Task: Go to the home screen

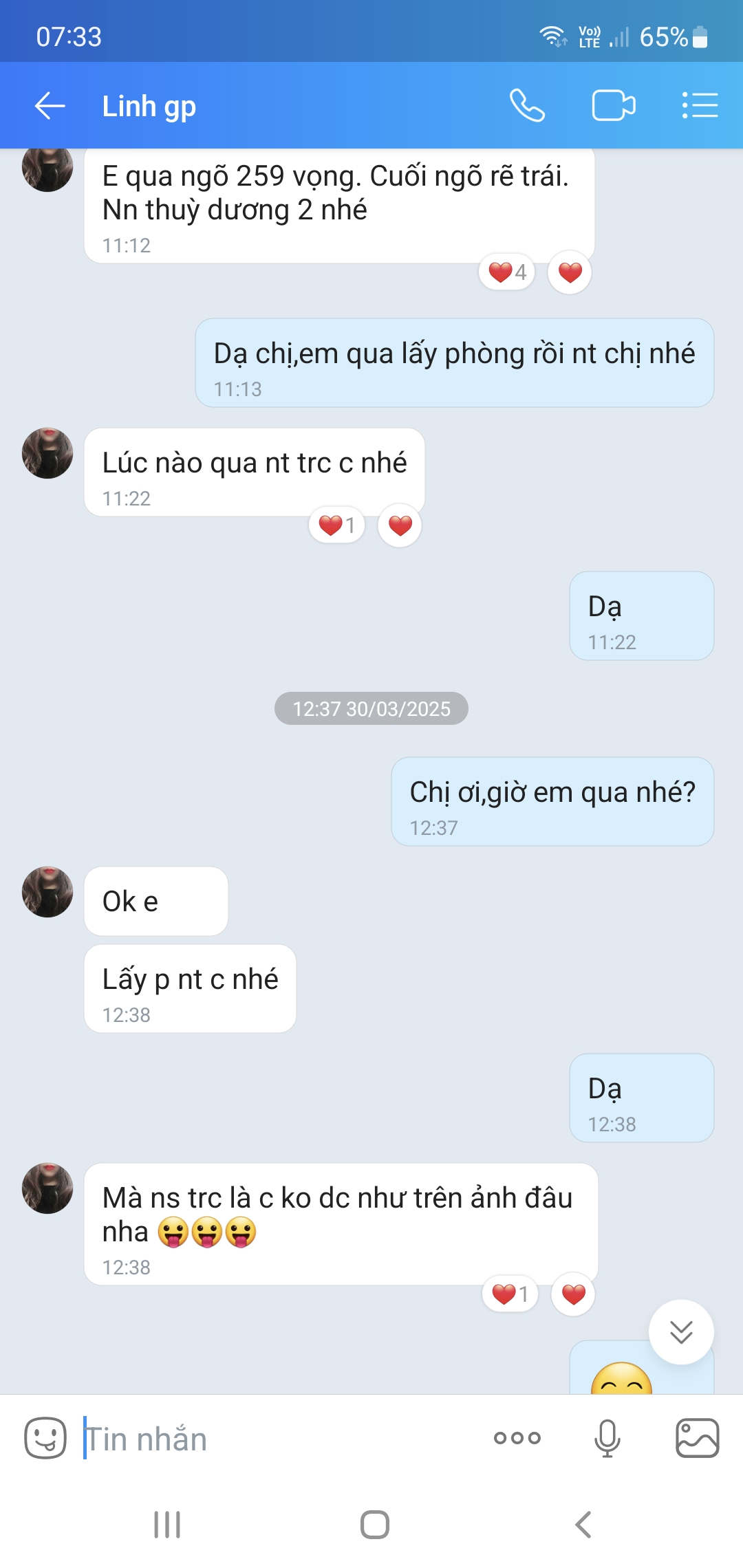Action: (x=374, y=1525)
